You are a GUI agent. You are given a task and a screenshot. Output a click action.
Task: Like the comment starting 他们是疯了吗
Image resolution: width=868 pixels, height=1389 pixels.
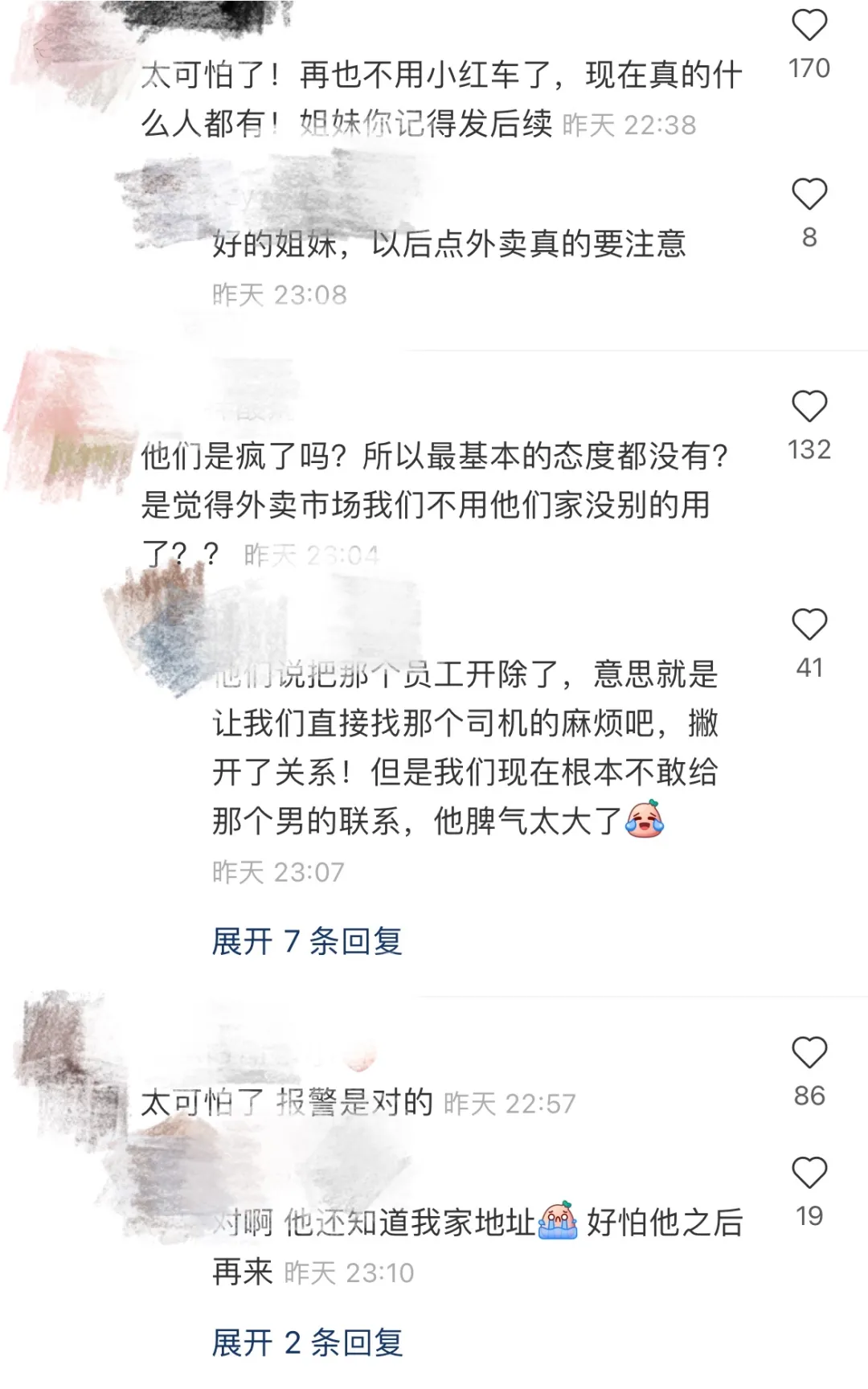(809, 408)
